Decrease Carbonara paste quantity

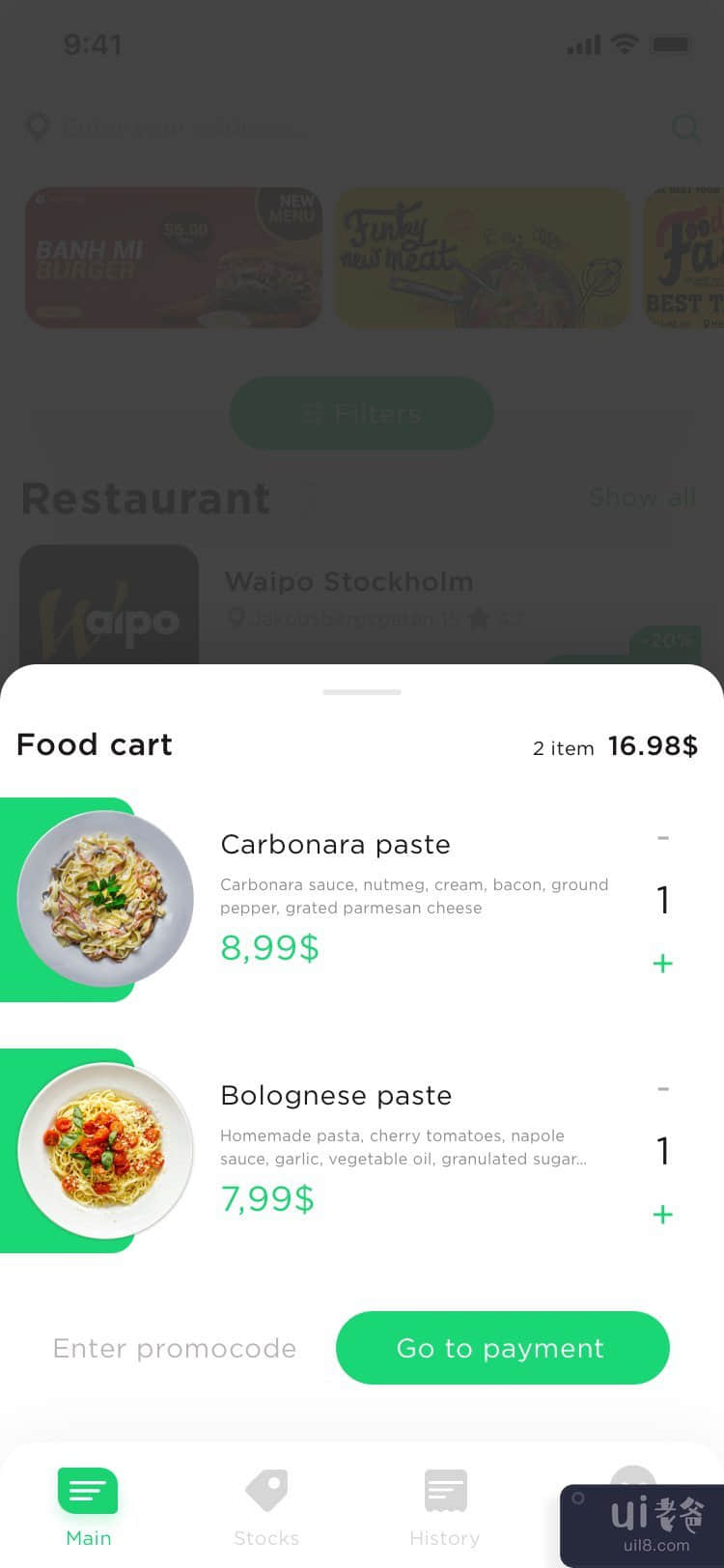663,838
